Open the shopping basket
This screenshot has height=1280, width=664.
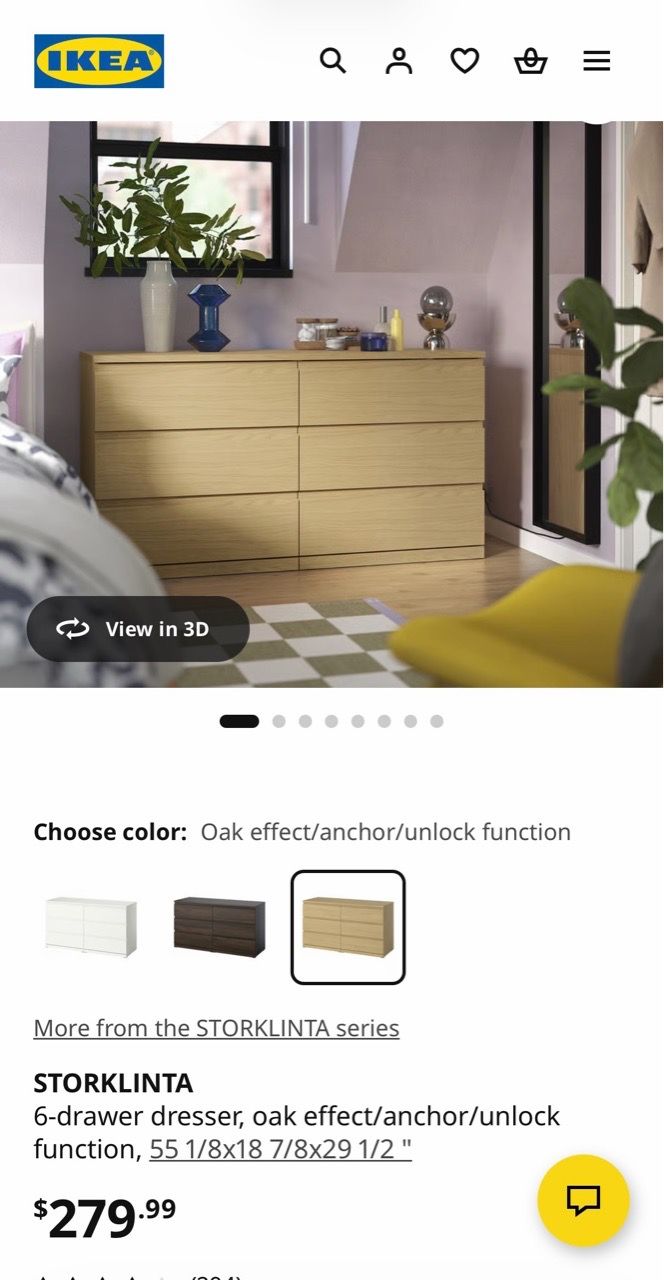(x=530, y=61)
